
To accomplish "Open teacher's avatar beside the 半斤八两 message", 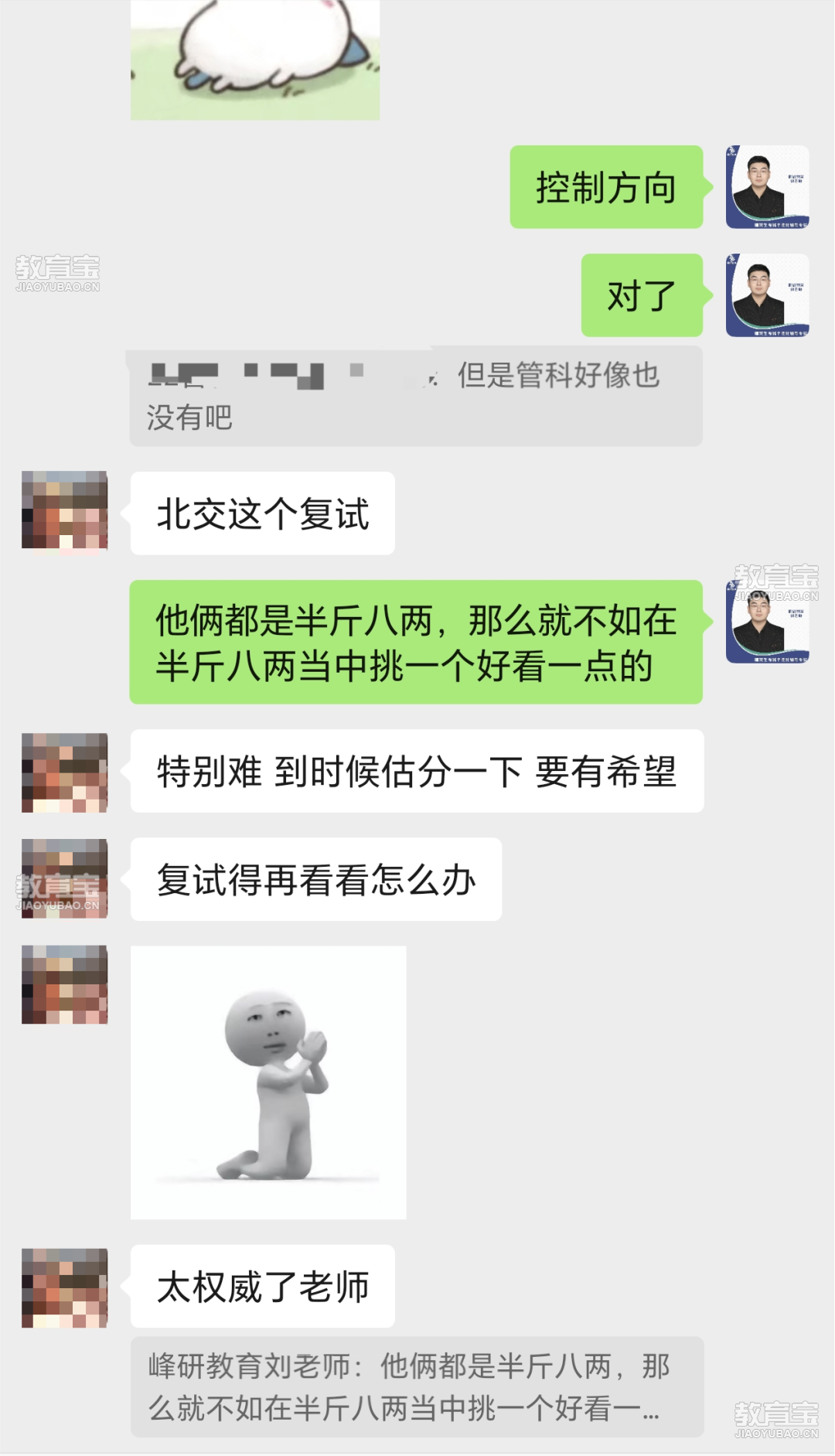I will (767, 622).
